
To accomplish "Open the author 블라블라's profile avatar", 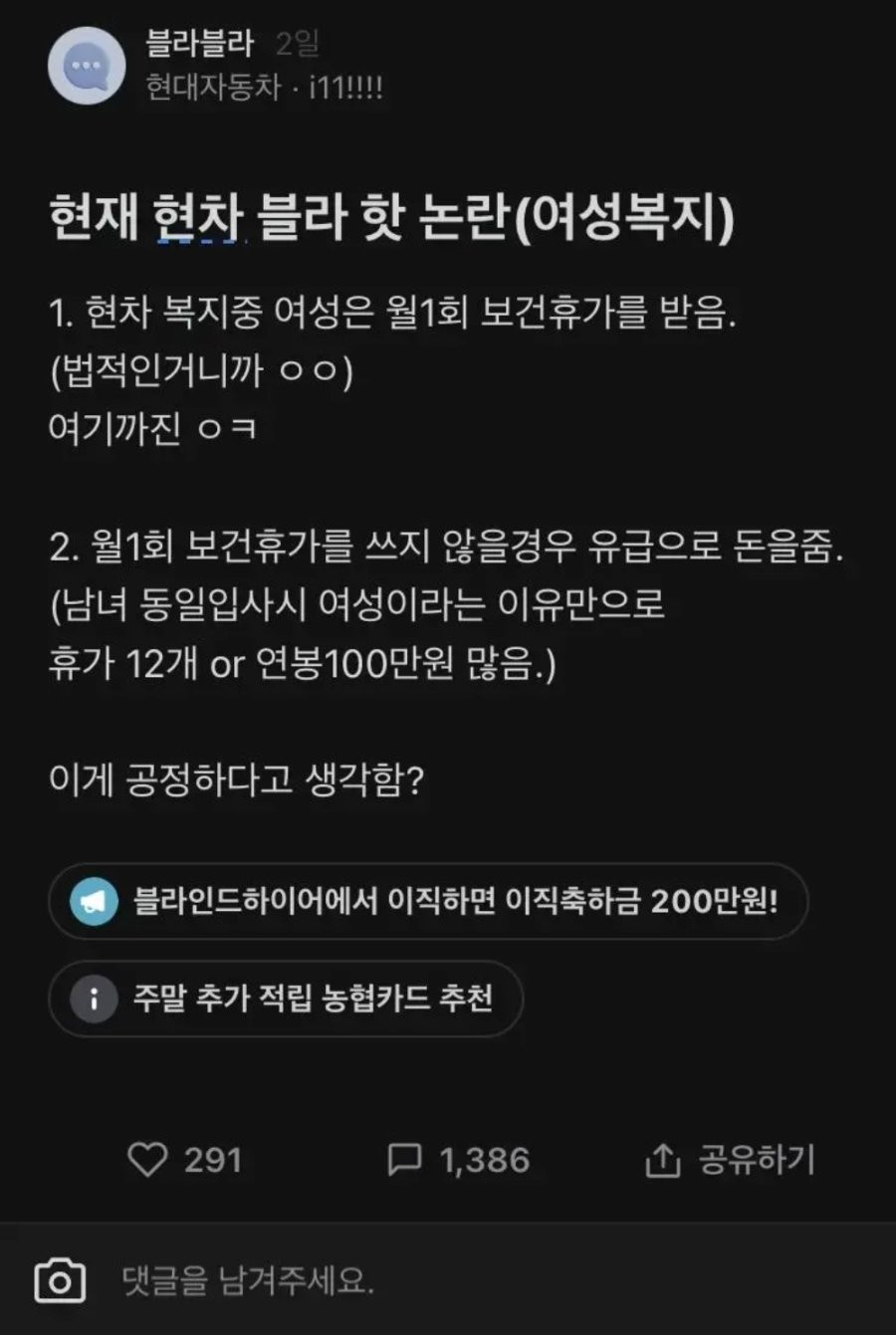I will [x=86, y=66].
